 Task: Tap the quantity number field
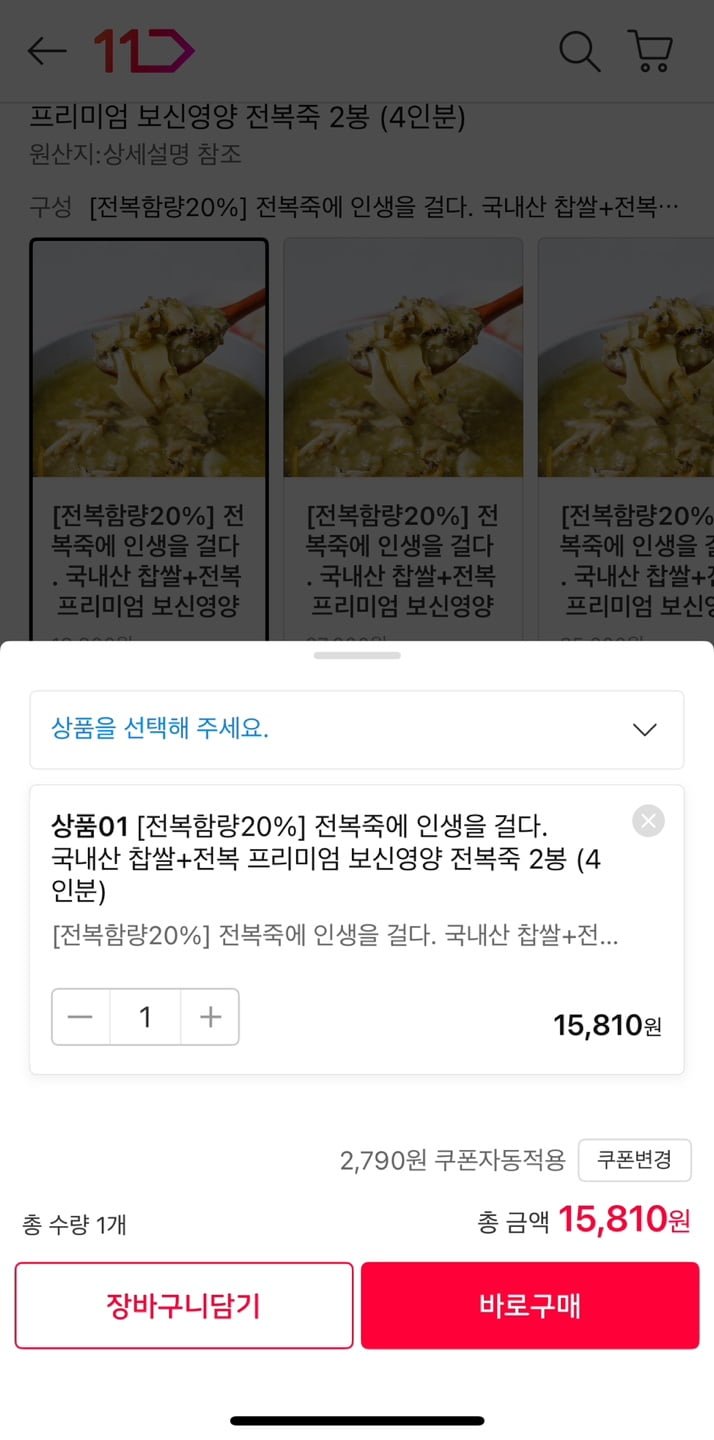point(145,1017)
